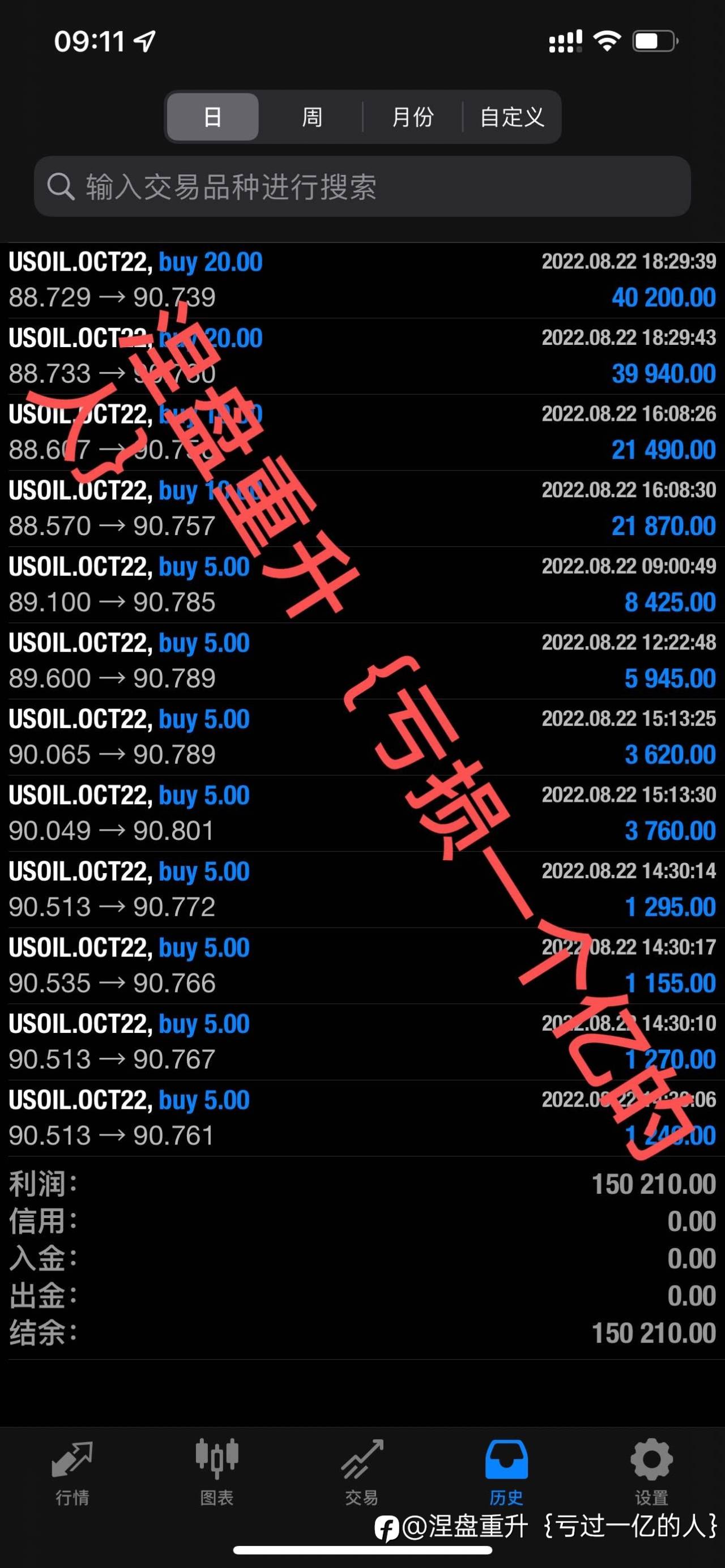725x1568 pixels.
Task: Switch to the 周 (week) period
Action: [312, 117]
